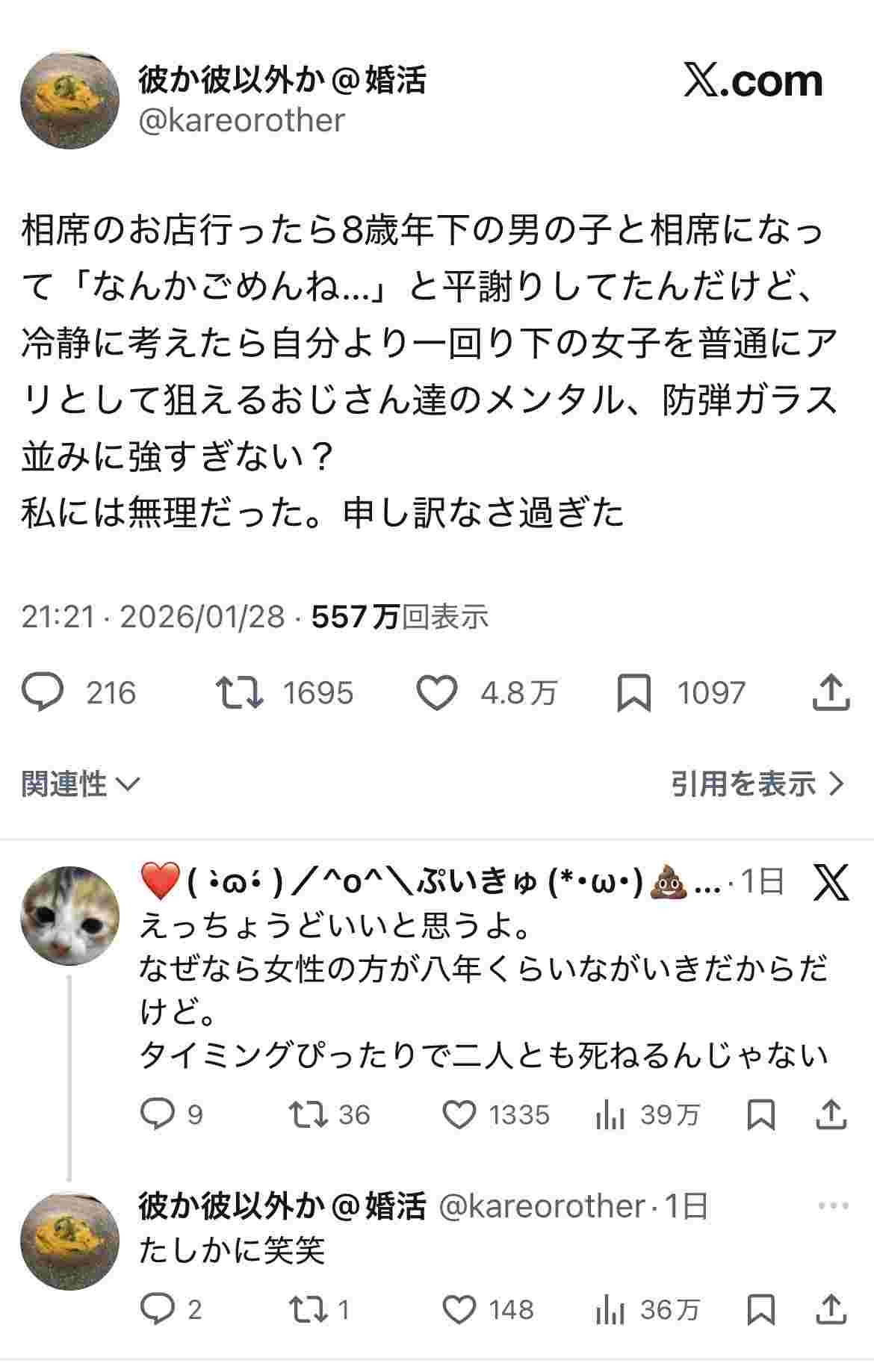The image size is (874, 1372).
Task: Reply to ぷいきゅ's comment with 9 replies
Action: click(158, 1114)
